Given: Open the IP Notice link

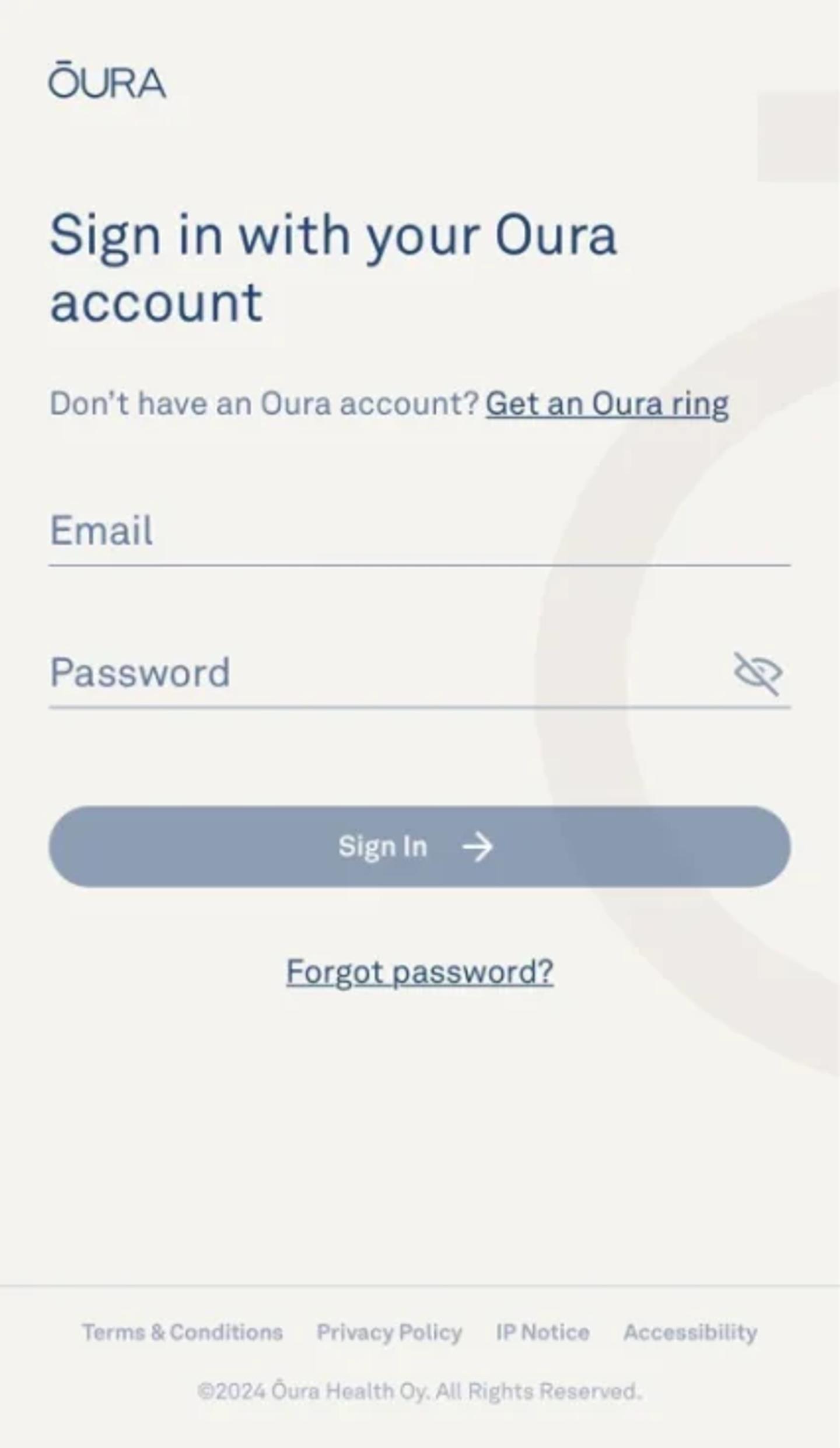Looking at the screenshot, I should coord(542,1332).
